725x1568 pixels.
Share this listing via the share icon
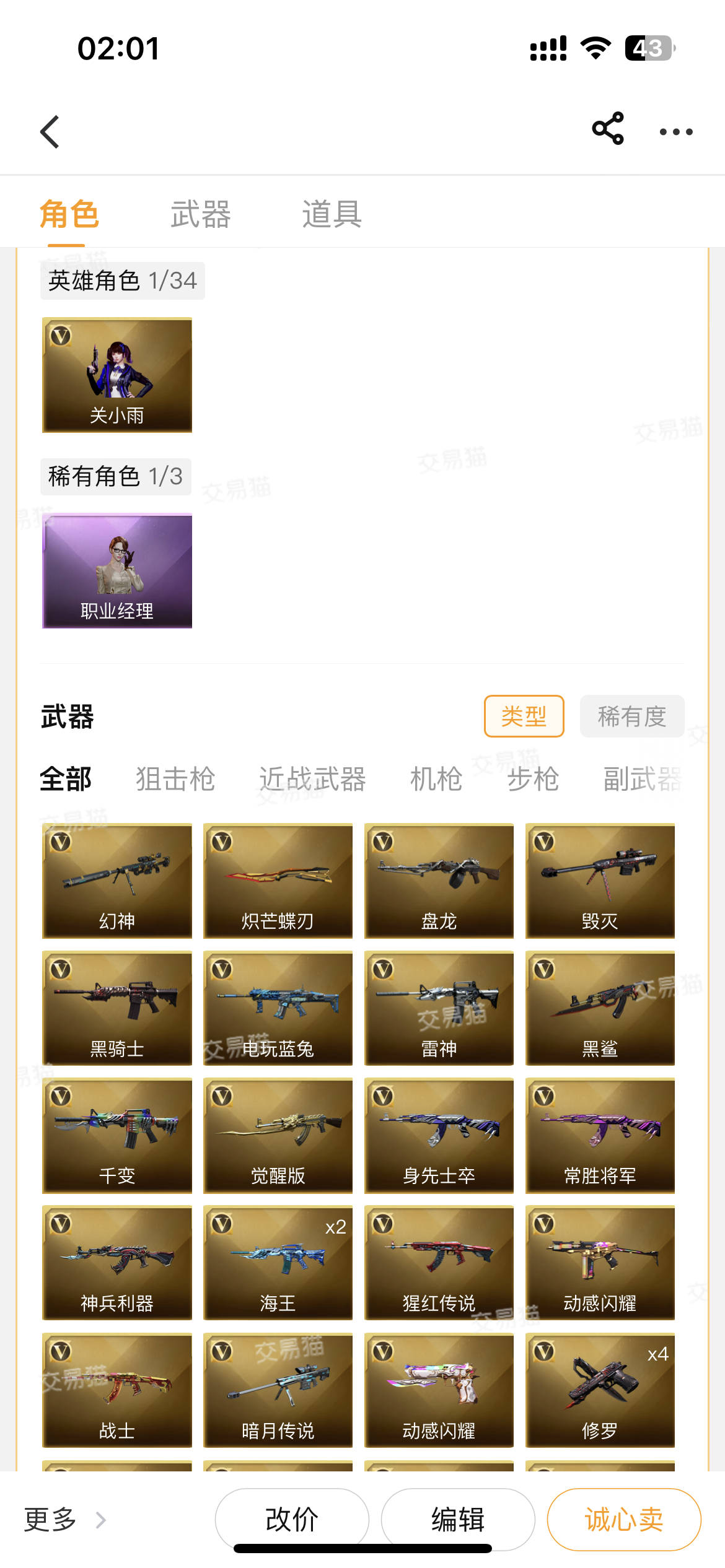[x=608, y=129]
